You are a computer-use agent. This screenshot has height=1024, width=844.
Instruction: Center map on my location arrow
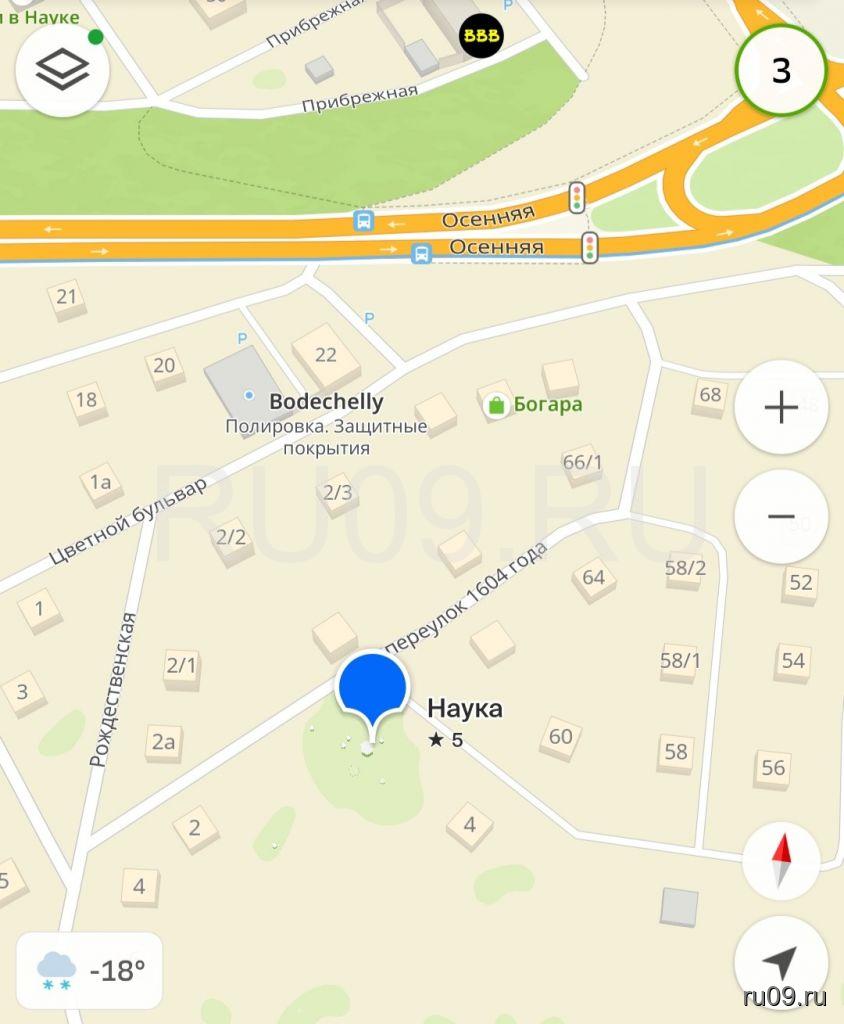781,962
